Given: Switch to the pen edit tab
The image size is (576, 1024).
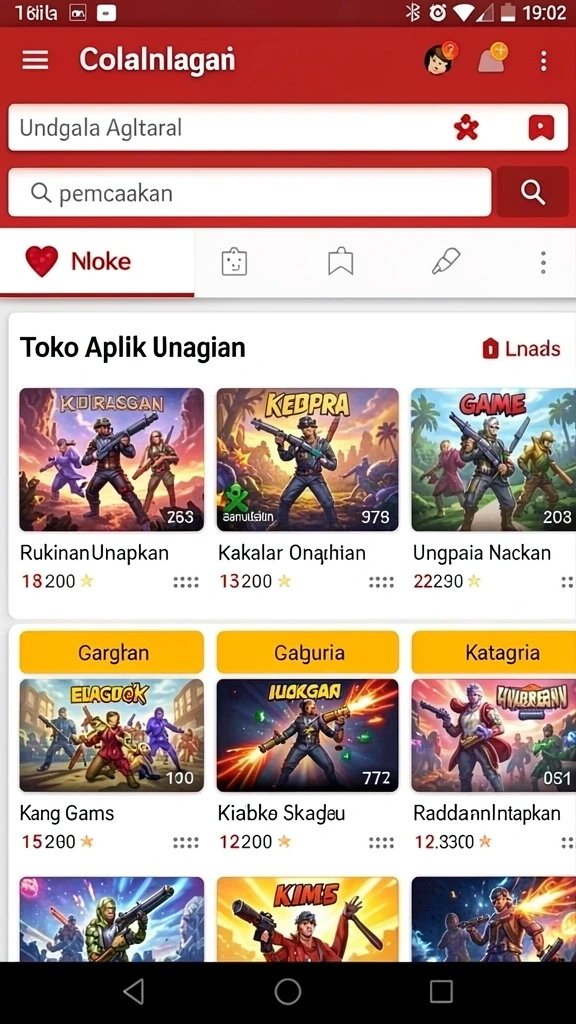Looking at the screenshot, I should click(x=446, y=262).
